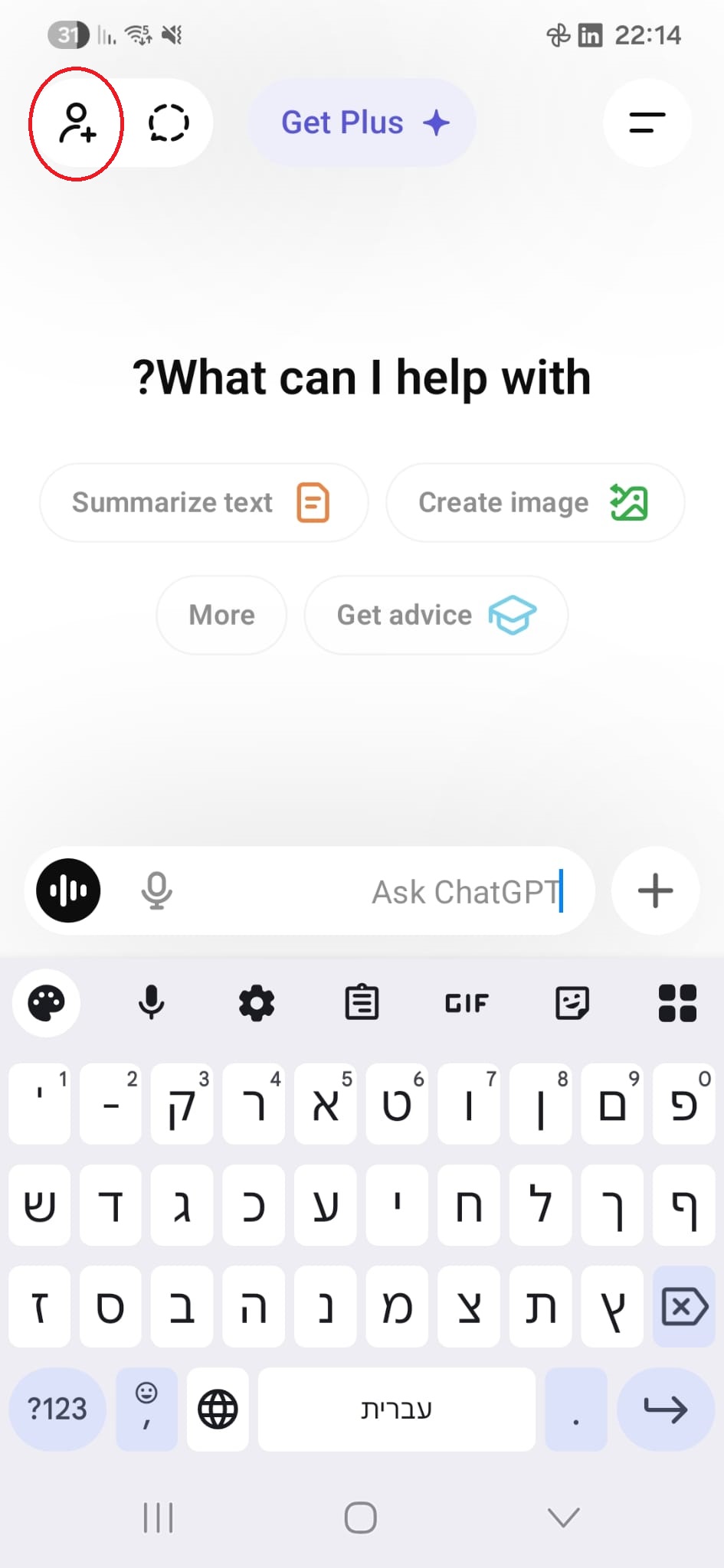The width and height of the screenshot is (724, 1568).
Task: Open the keyboard sticker panel
Action: click(572, 1003)
